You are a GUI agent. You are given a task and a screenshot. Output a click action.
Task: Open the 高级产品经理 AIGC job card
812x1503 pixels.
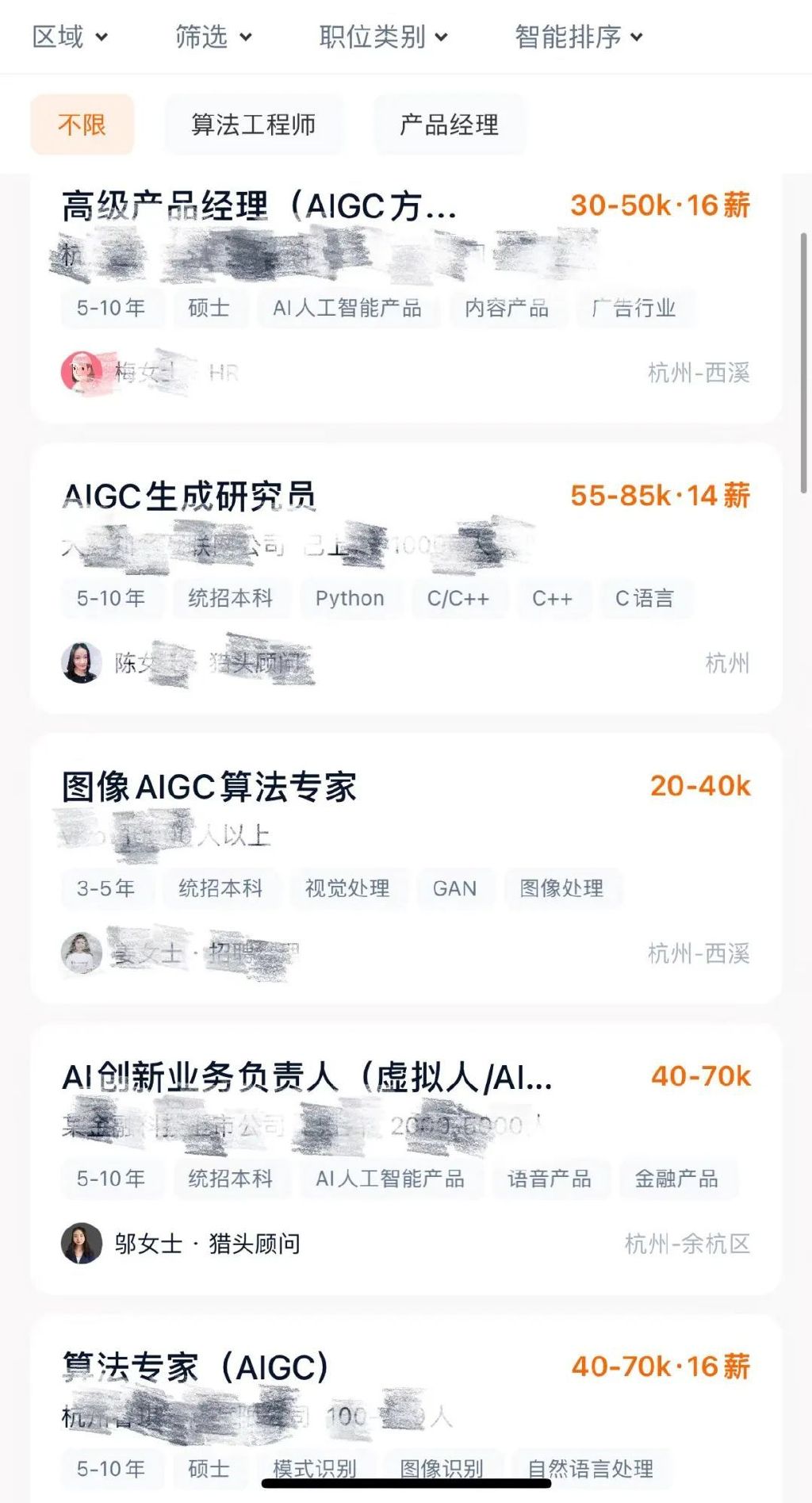(259, 206)
